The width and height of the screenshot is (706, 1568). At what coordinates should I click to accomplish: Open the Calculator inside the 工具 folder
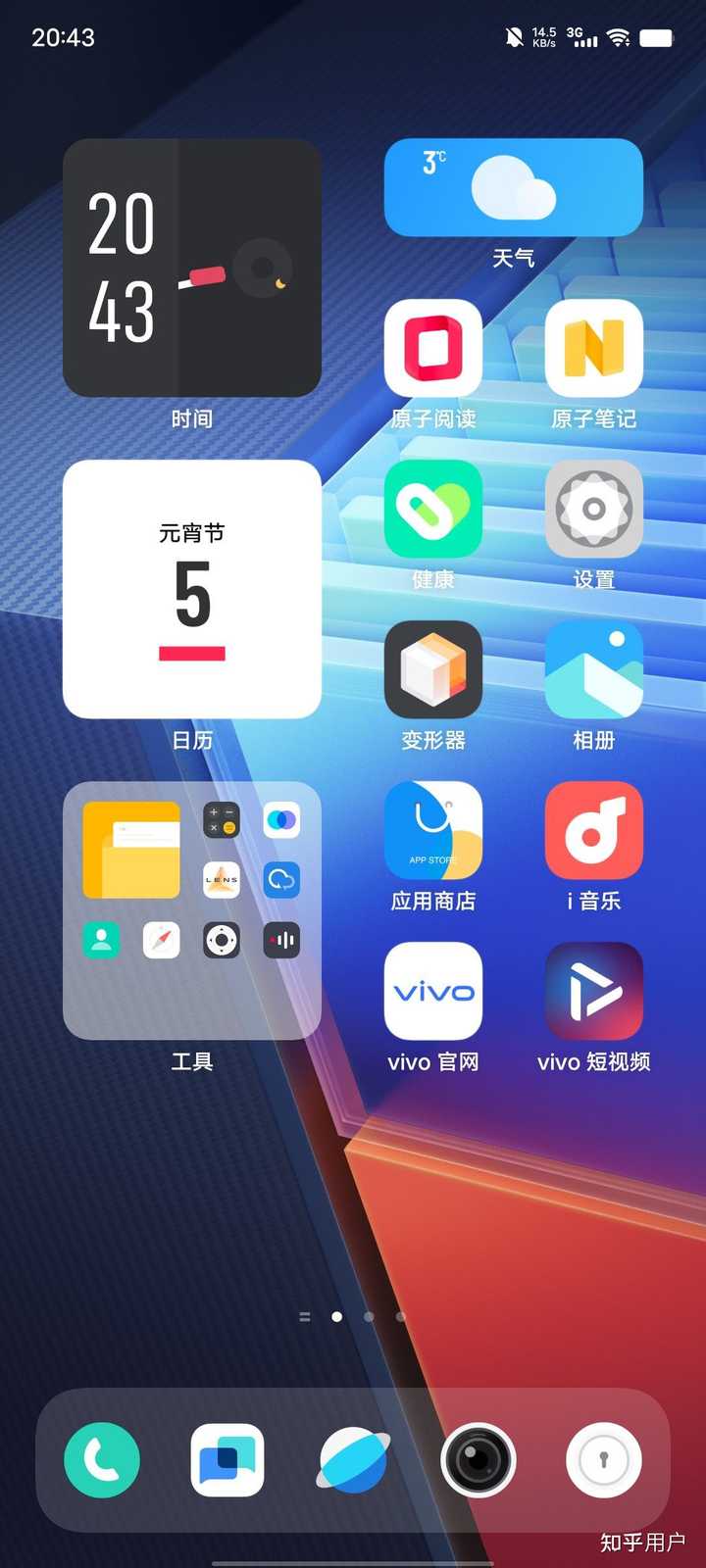pyautogui.click(x=222, y=821)
